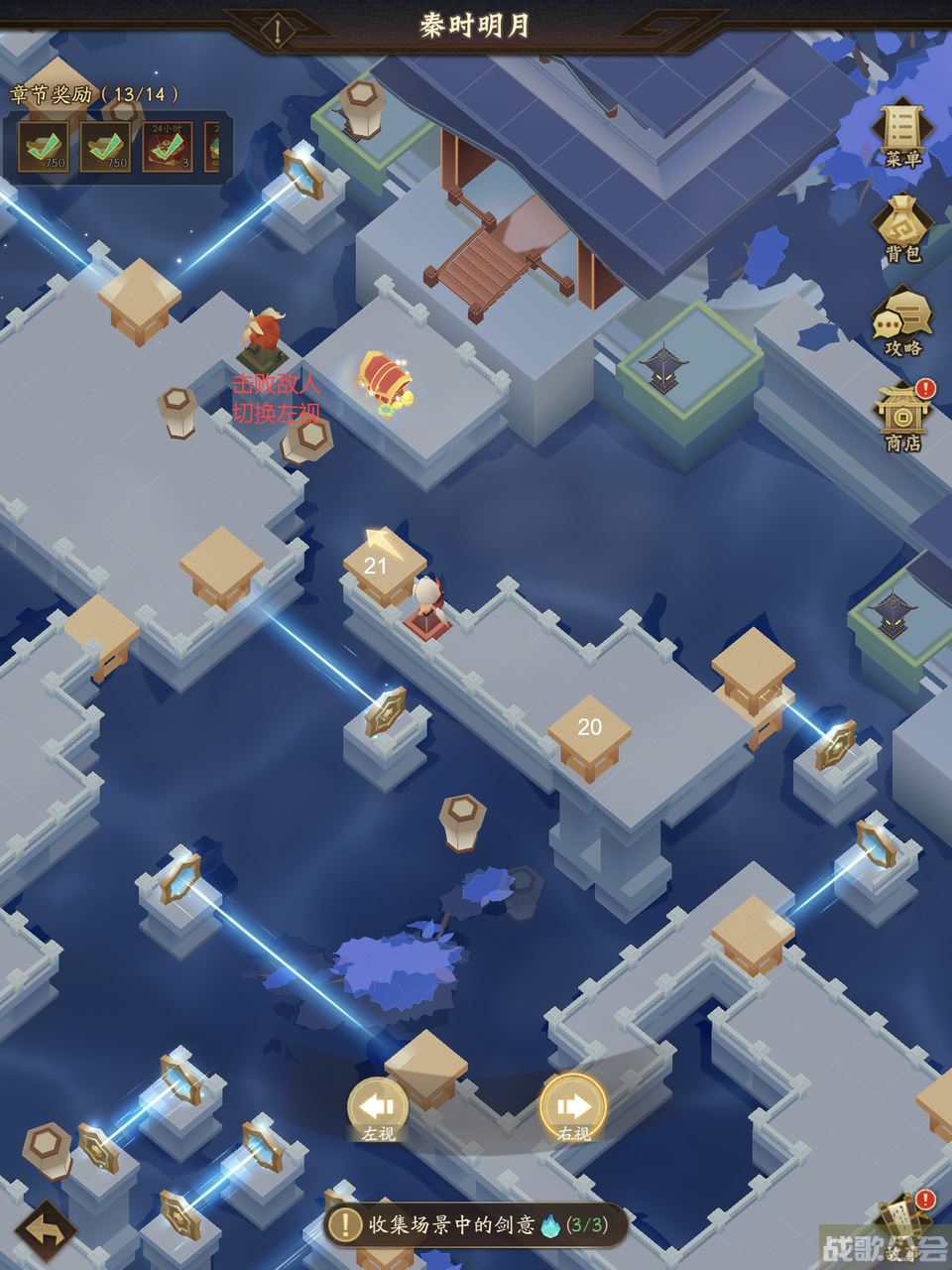The image size is (952, 1270).
Task: View the 24-hour chapter reward item
Action: [x=168, y=146]
